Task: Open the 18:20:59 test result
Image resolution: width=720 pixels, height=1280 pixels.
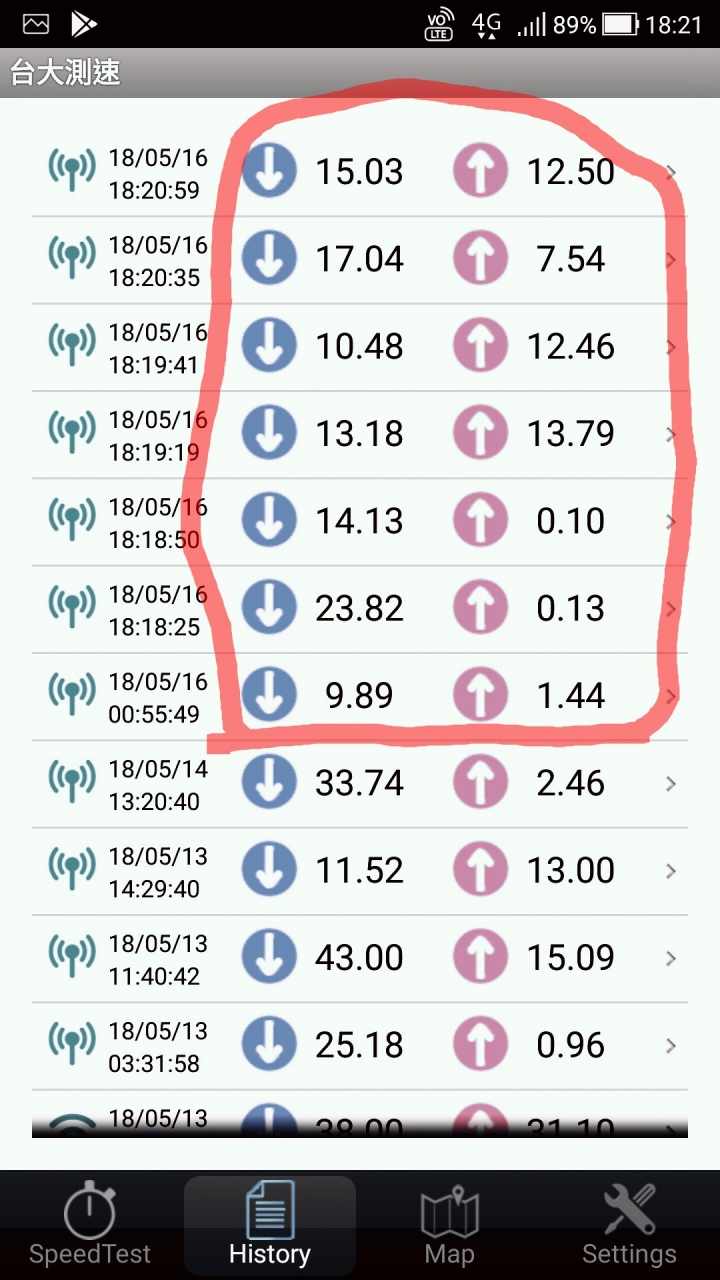Action: click(x=360, y=172)
